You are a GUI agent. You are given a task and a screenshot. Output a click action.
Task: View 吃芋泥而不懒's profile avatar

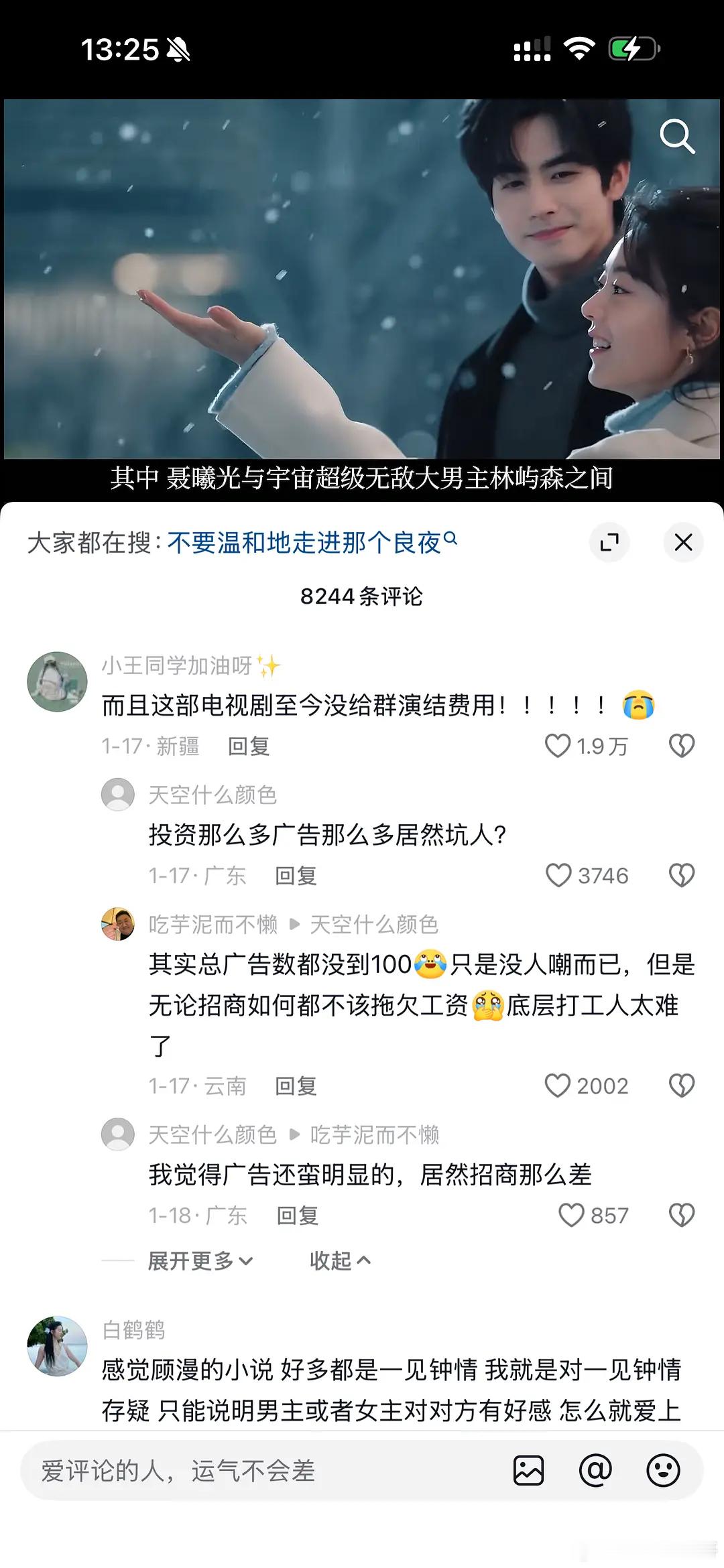[118, 924]
